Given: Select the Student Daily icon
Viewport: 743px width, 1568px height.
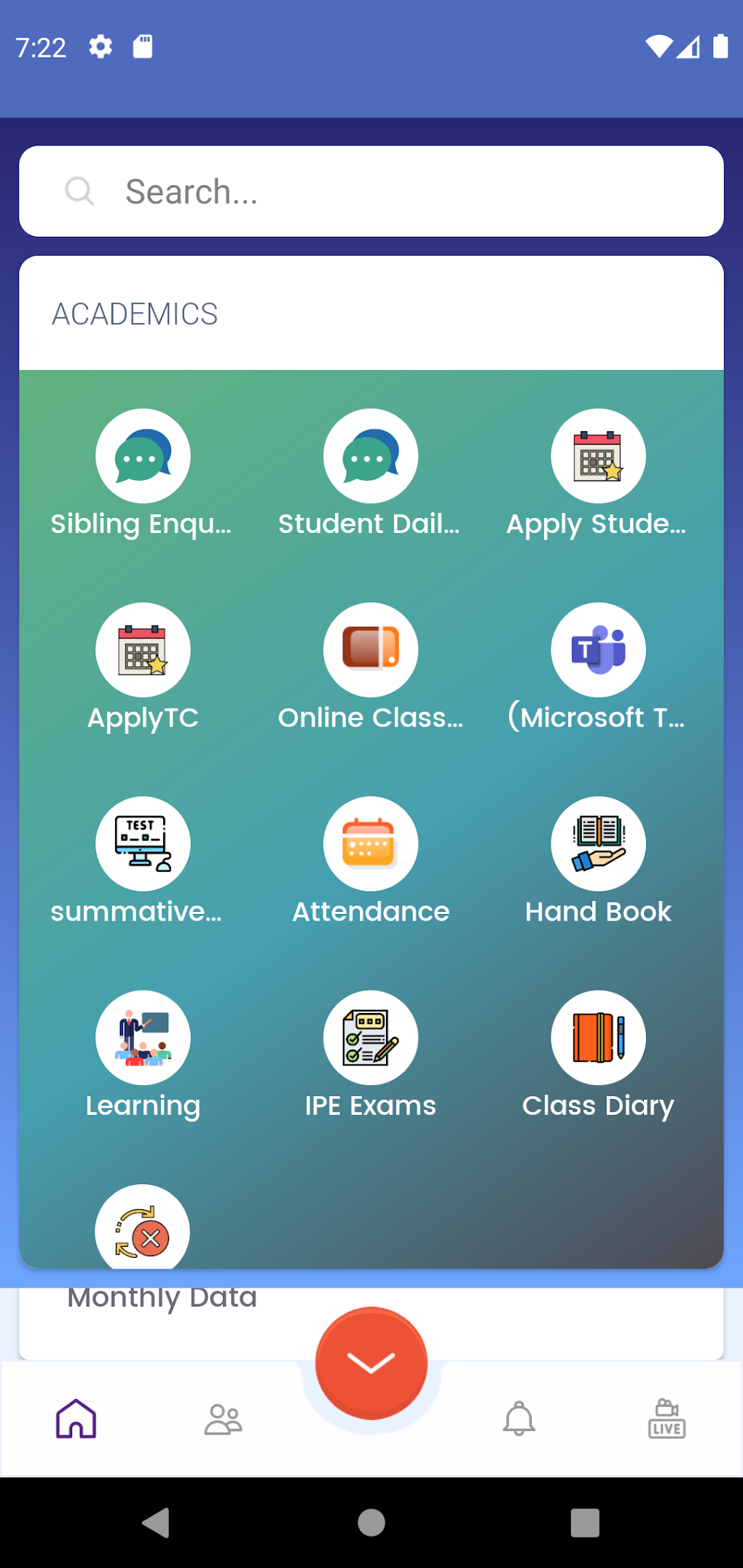Looking at the screenshot, I should (371, 455).
